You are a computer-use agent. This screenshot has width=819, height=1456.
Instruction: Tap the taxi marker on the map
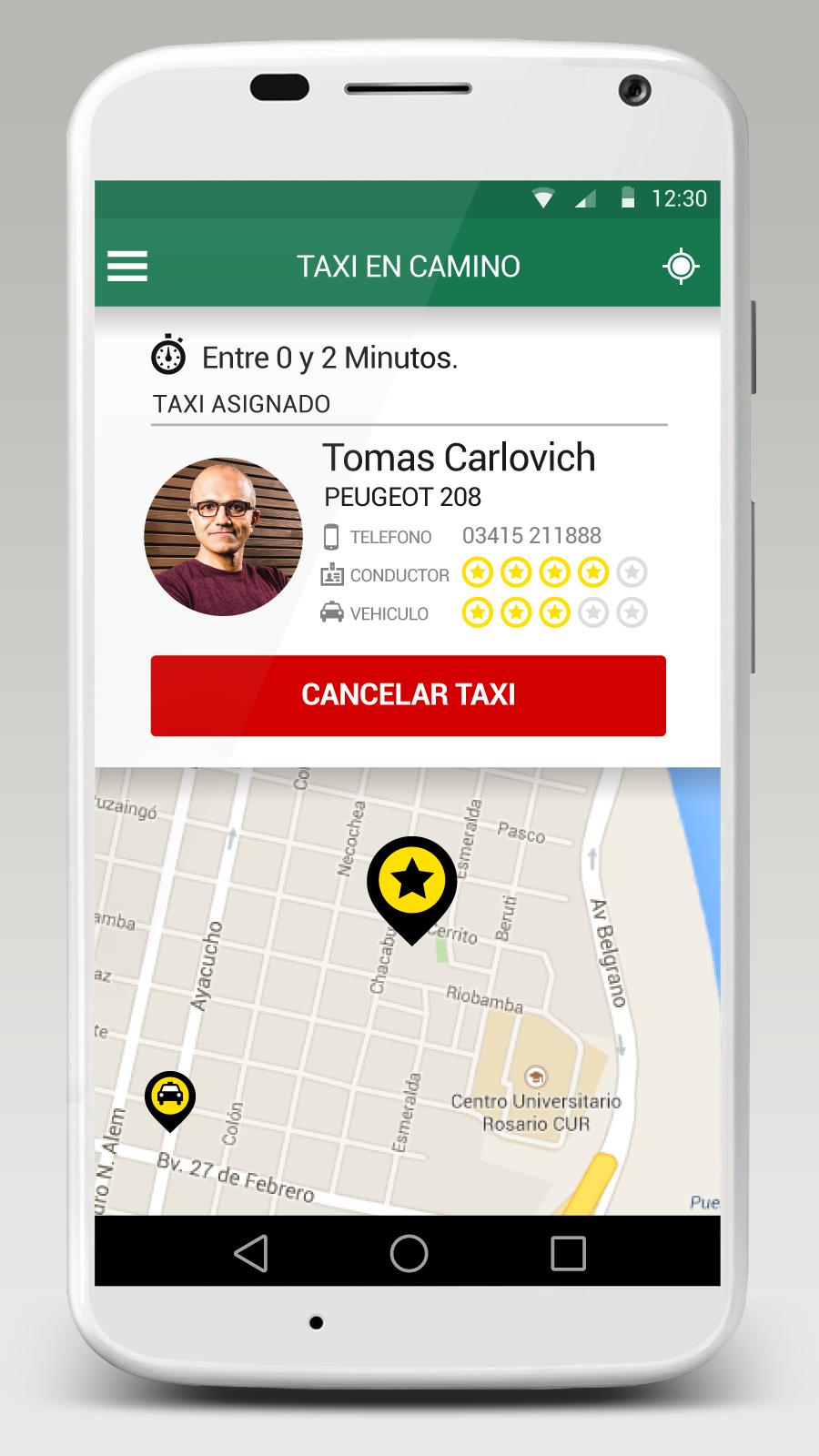pos(170,1097)
